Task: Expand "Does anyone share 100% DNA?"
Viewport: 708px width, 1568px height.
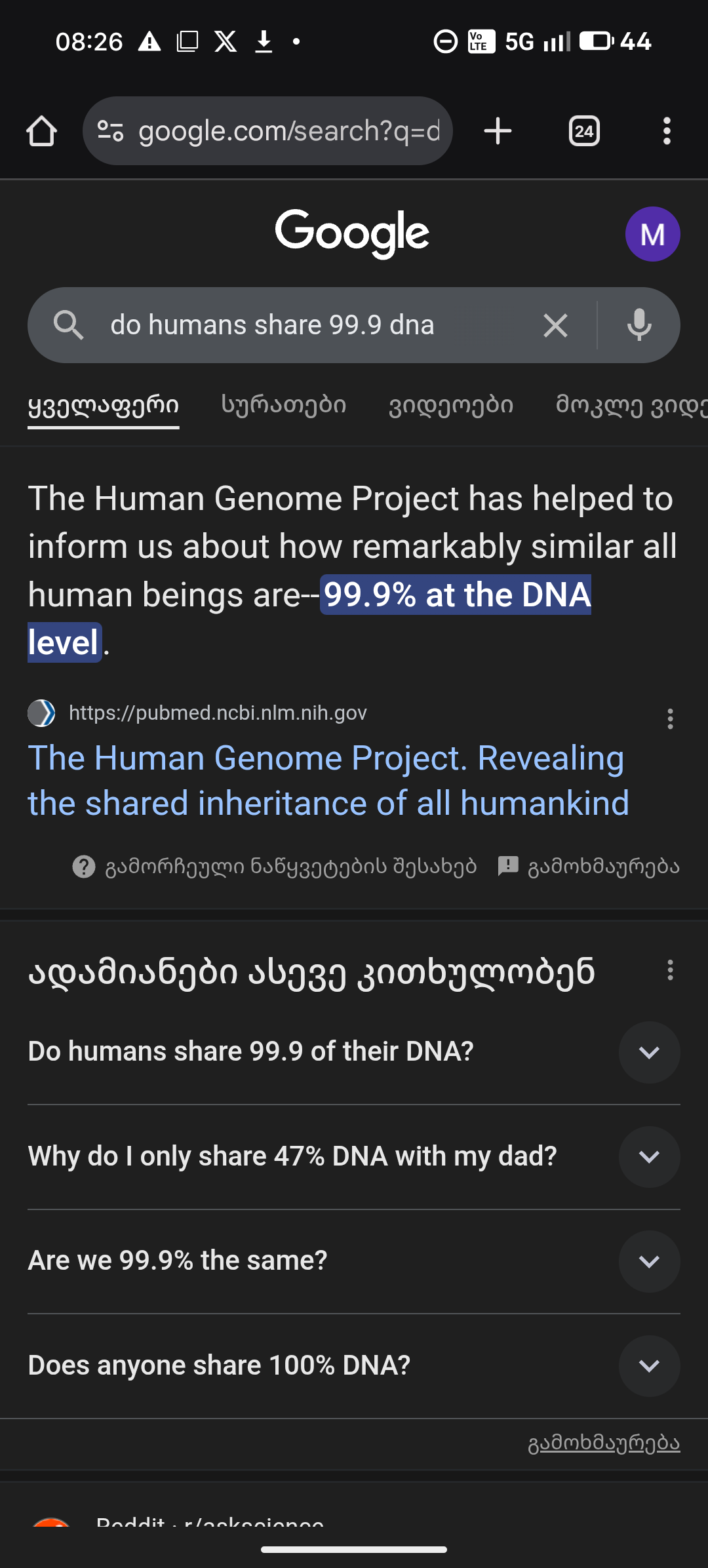Action: (x=649, y=1366)
